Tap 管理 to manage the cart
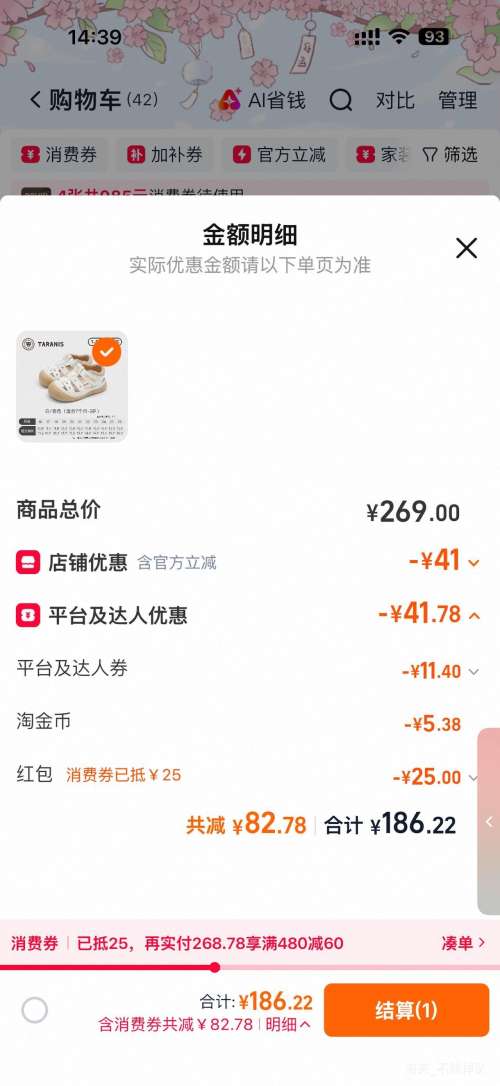Viewport: 500px width, 1086px height. (x=458, y=100)
